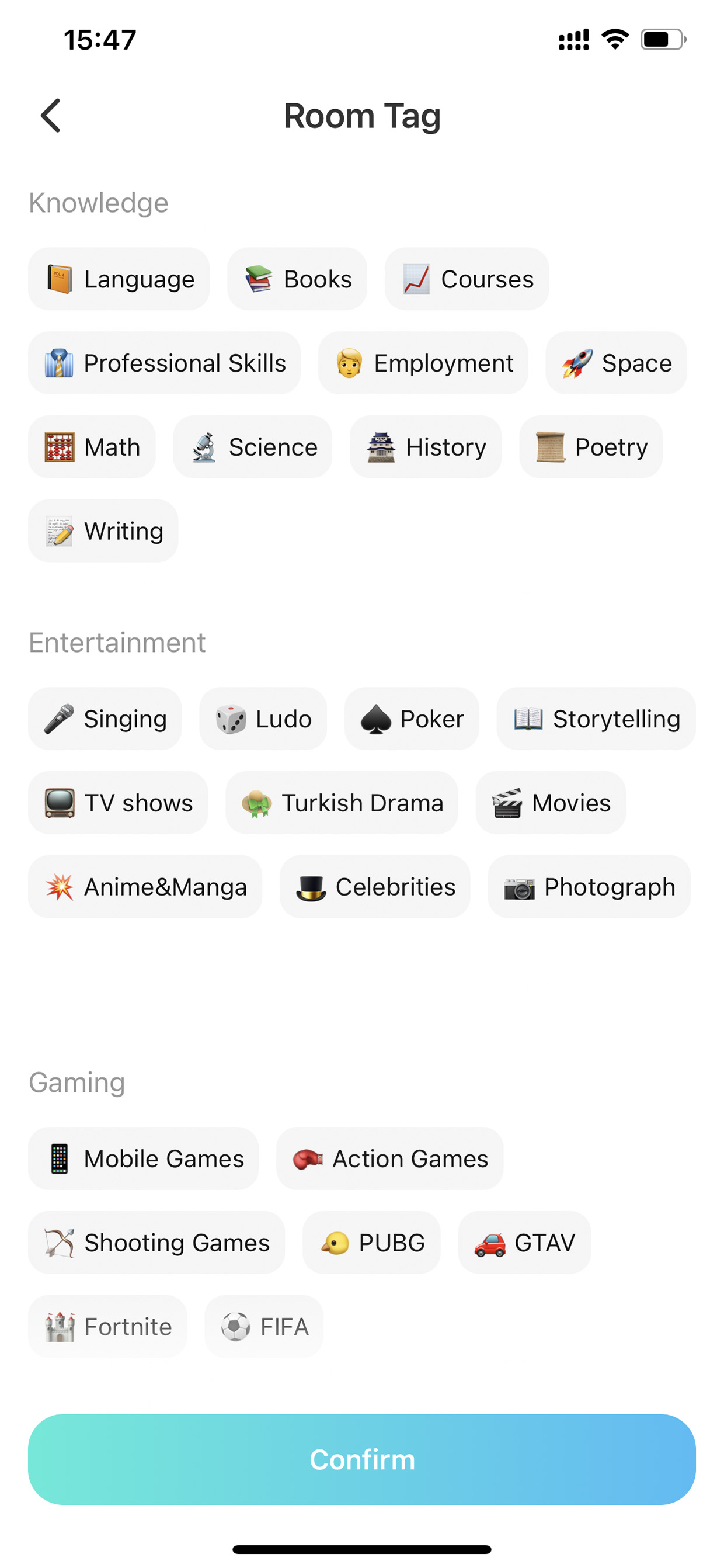Tap the Math chip
The height and width of the screenshot is (1568, 724).
91,447
